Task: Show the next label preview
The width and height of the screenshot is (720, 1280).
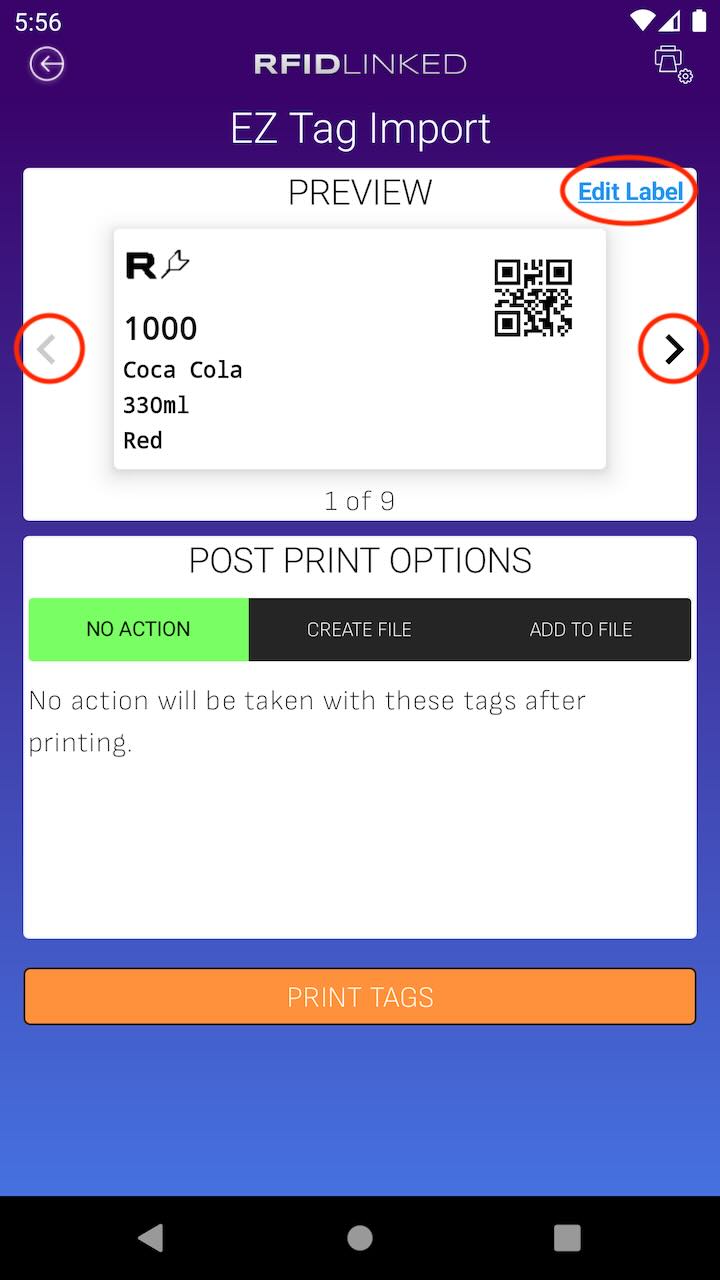Action: coord(675,349)
